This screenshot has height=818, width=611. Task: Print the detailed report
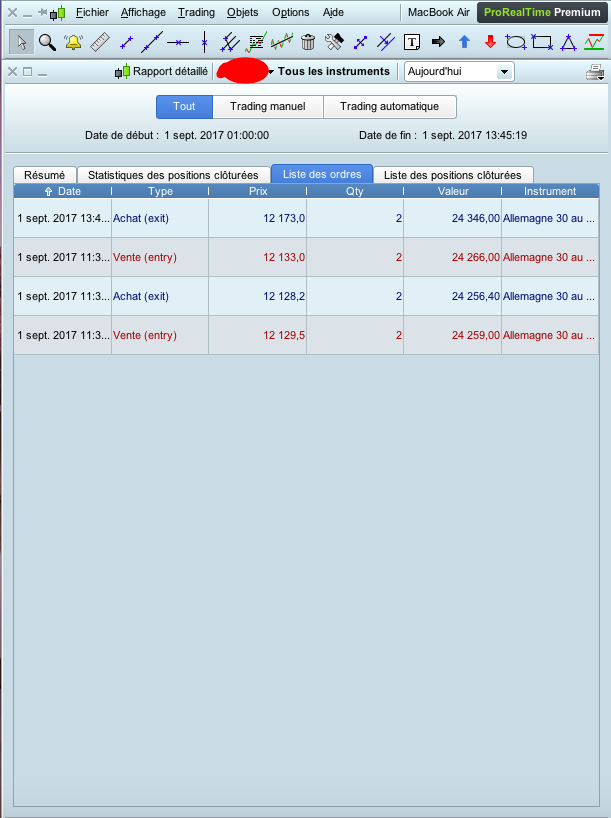click(x=594, y=72)
